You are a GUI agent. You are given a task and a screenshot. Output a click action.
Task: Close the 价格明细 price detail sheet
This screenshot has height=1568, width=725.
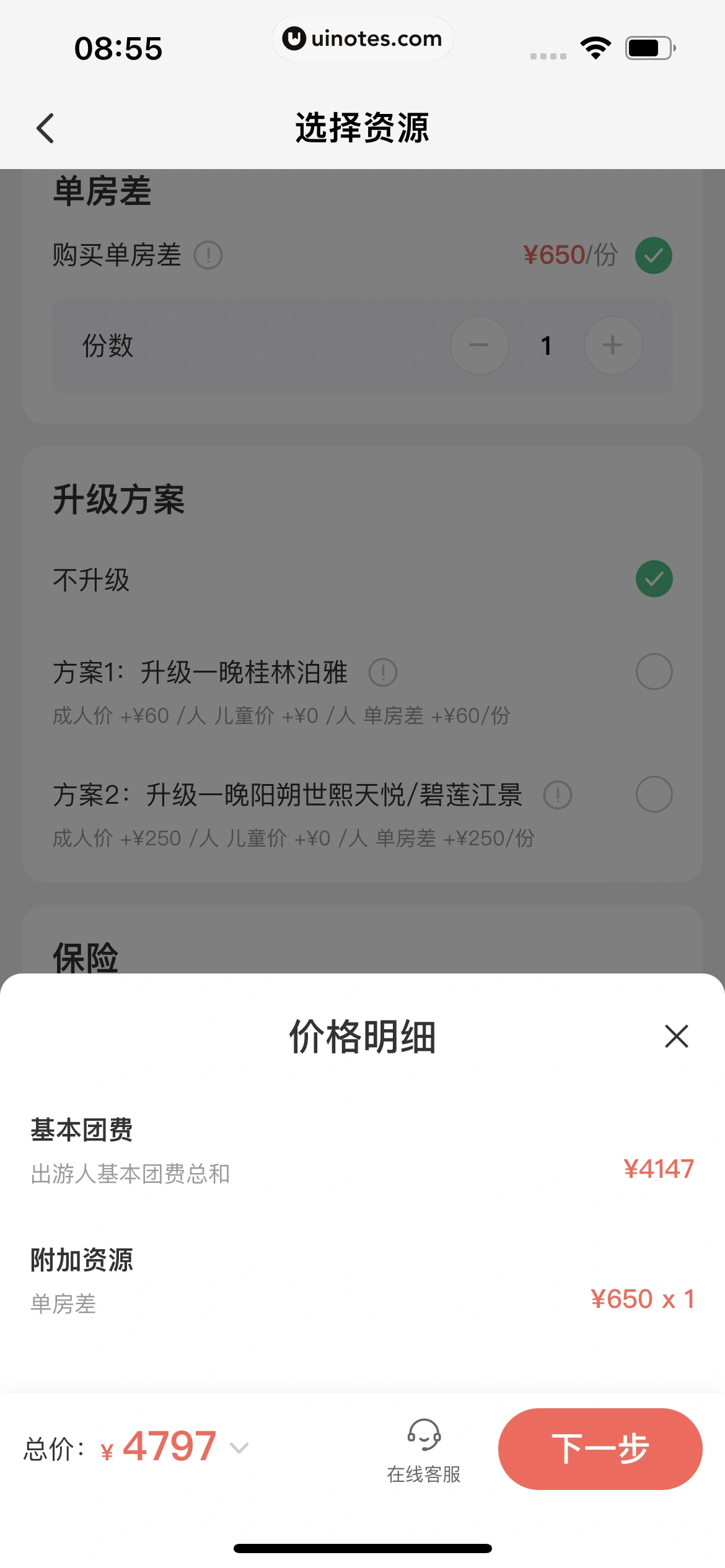click(x=676, y=1036)
